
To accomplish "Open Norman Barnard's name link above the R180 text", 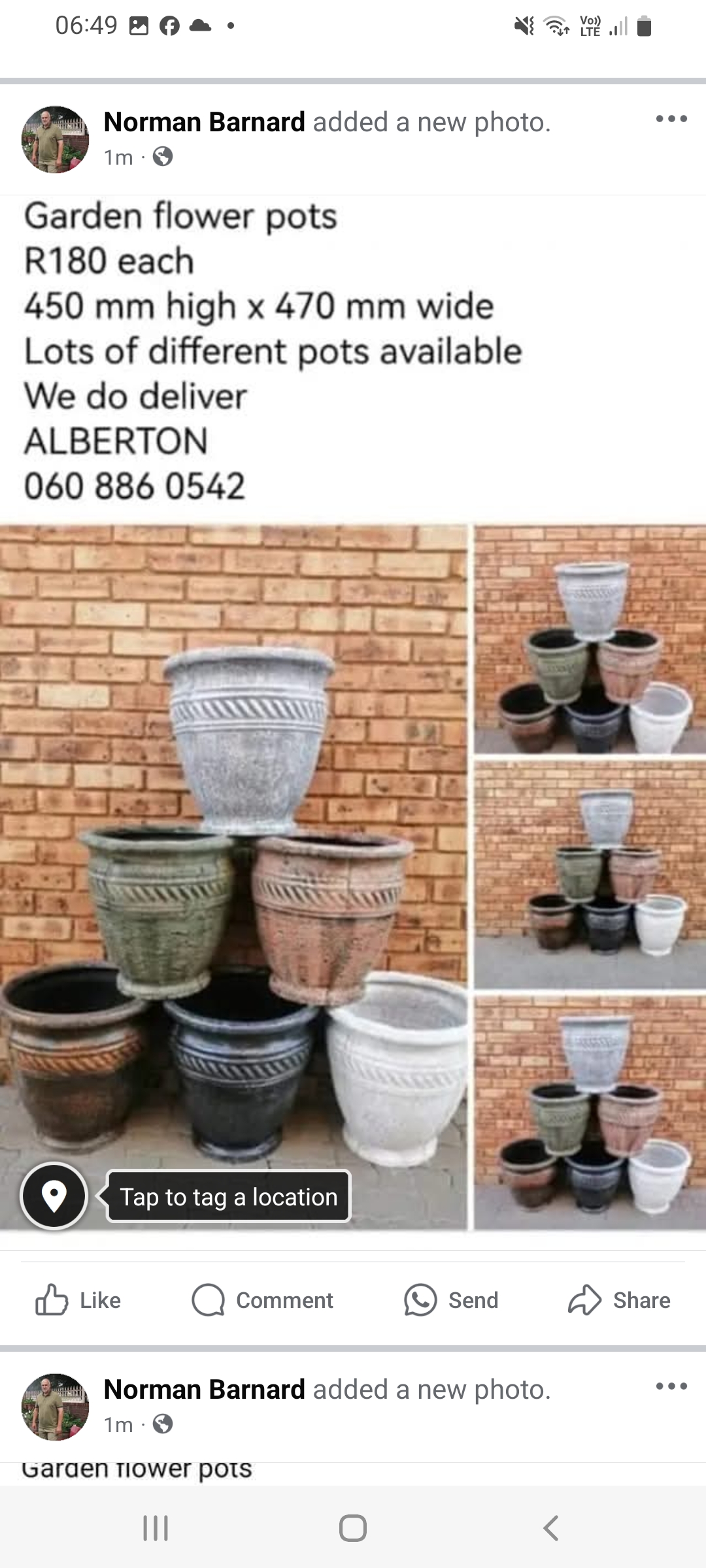I will click(x=204, y=122).
